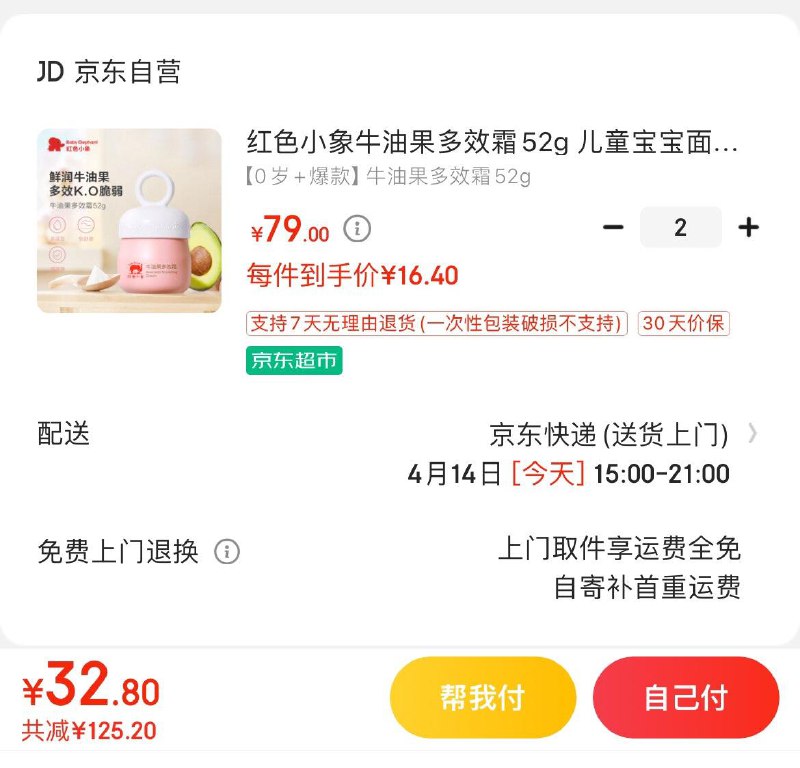Open the 红色小象牛油果多效霜 product title
This screenshot has height=768, width=800.
point(492,143)
